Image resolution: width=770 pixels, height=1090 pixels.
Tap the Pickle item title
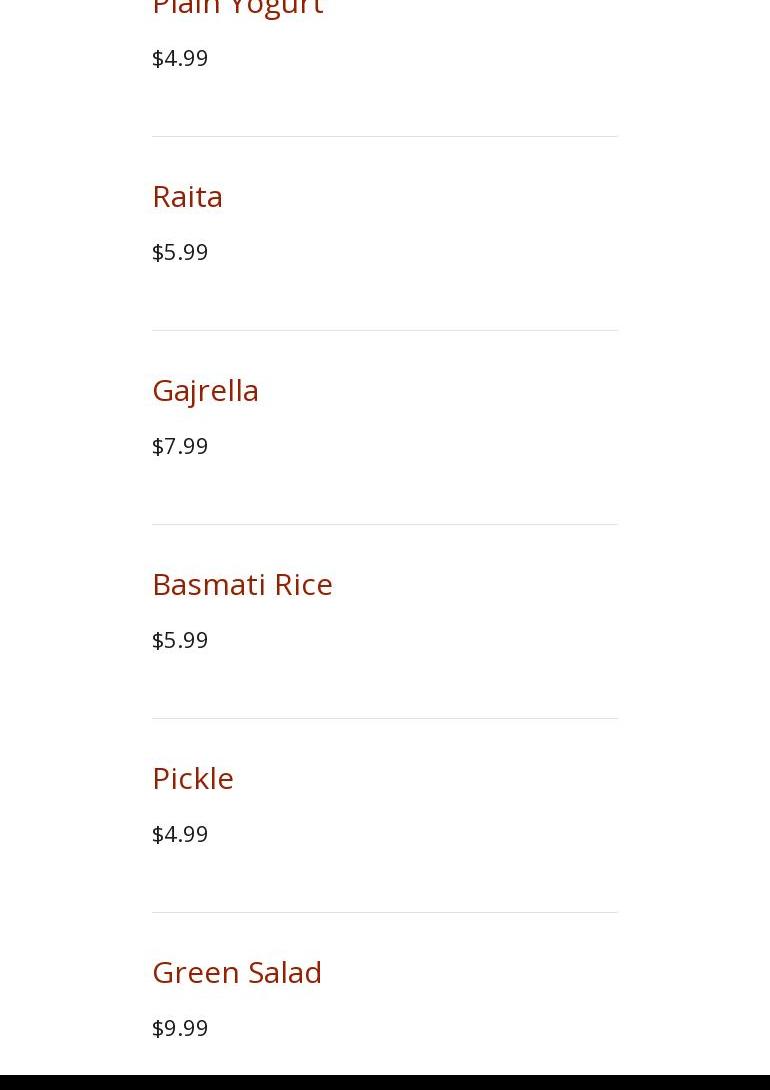pos(193,778)
